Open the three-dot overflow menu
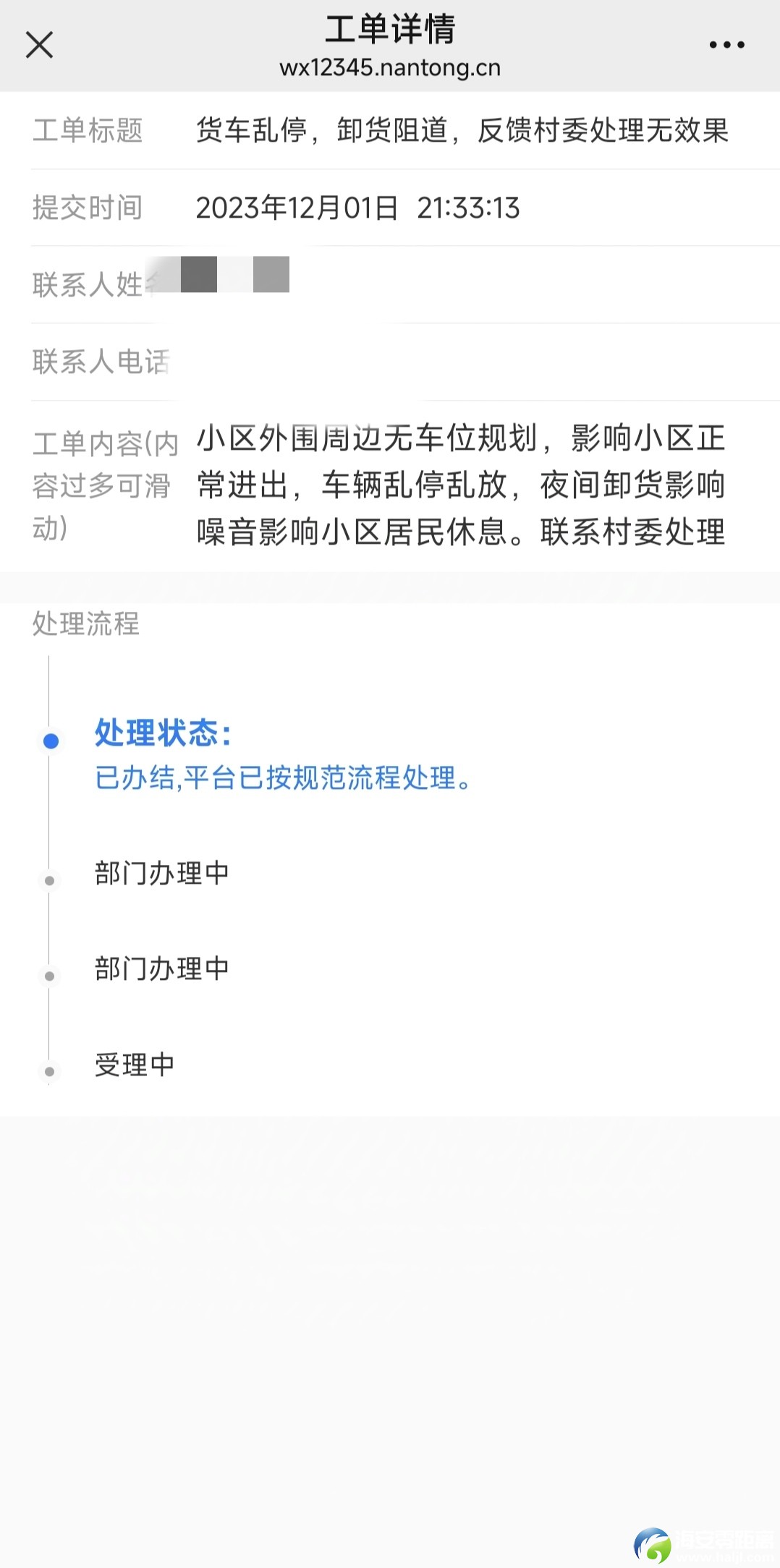Viewport: 780px width, 1568px height. (x=726, y=45)
